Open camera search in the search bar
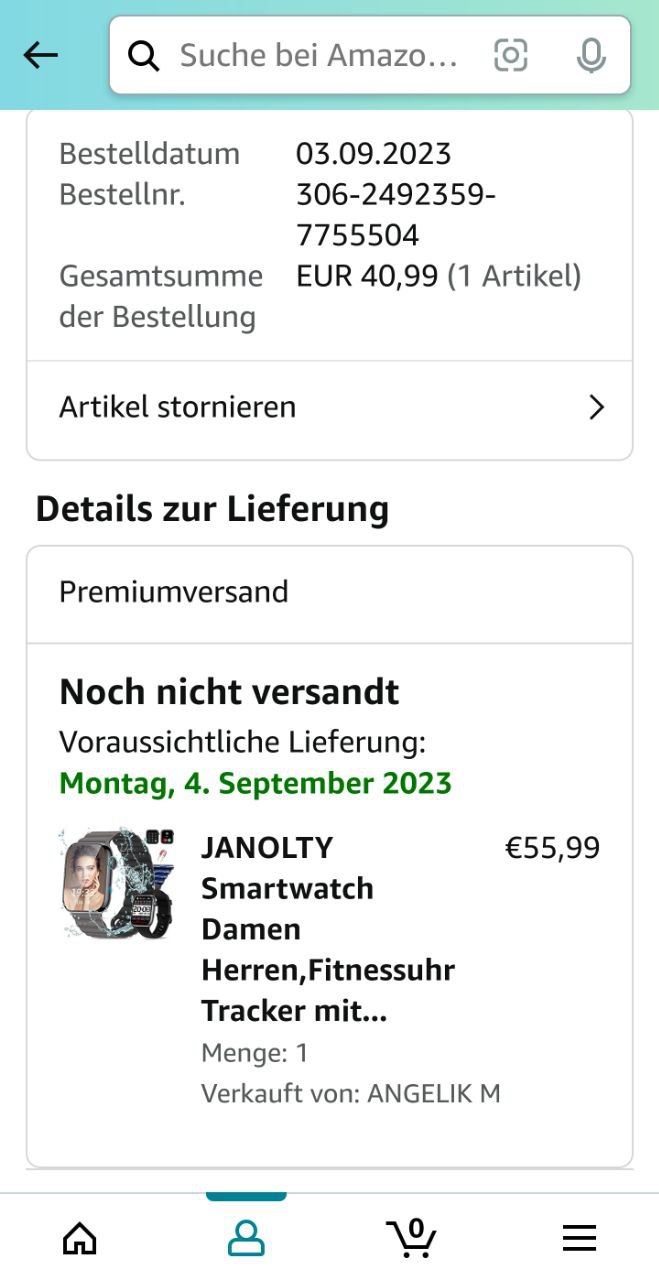 510,56
